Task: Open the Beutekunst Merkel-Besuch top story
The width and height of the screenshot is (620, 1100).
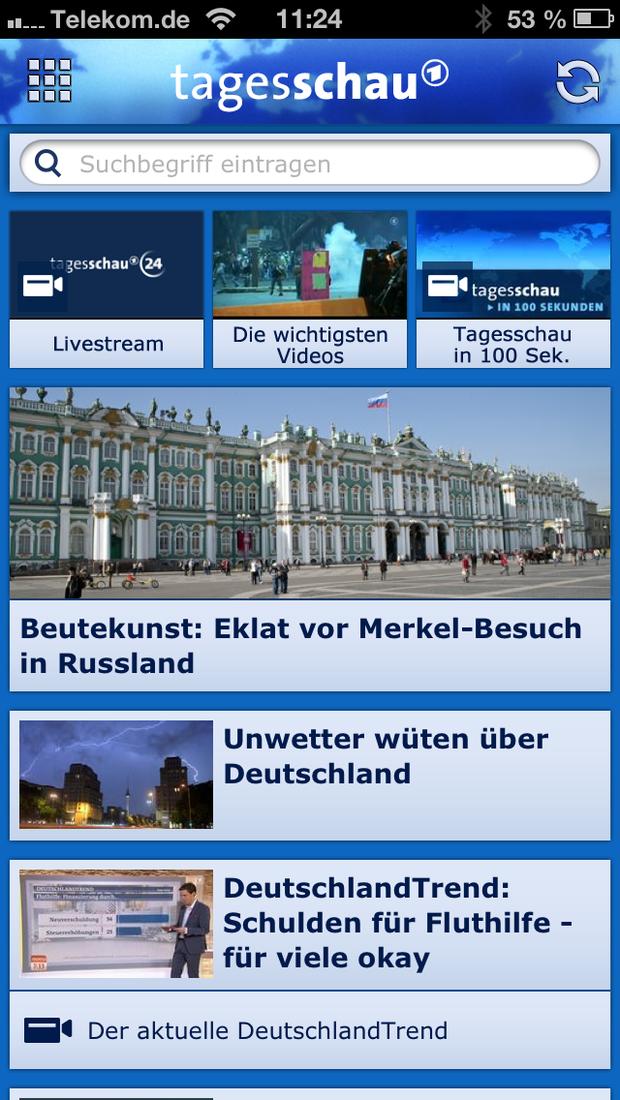Action: click(310, 539)
